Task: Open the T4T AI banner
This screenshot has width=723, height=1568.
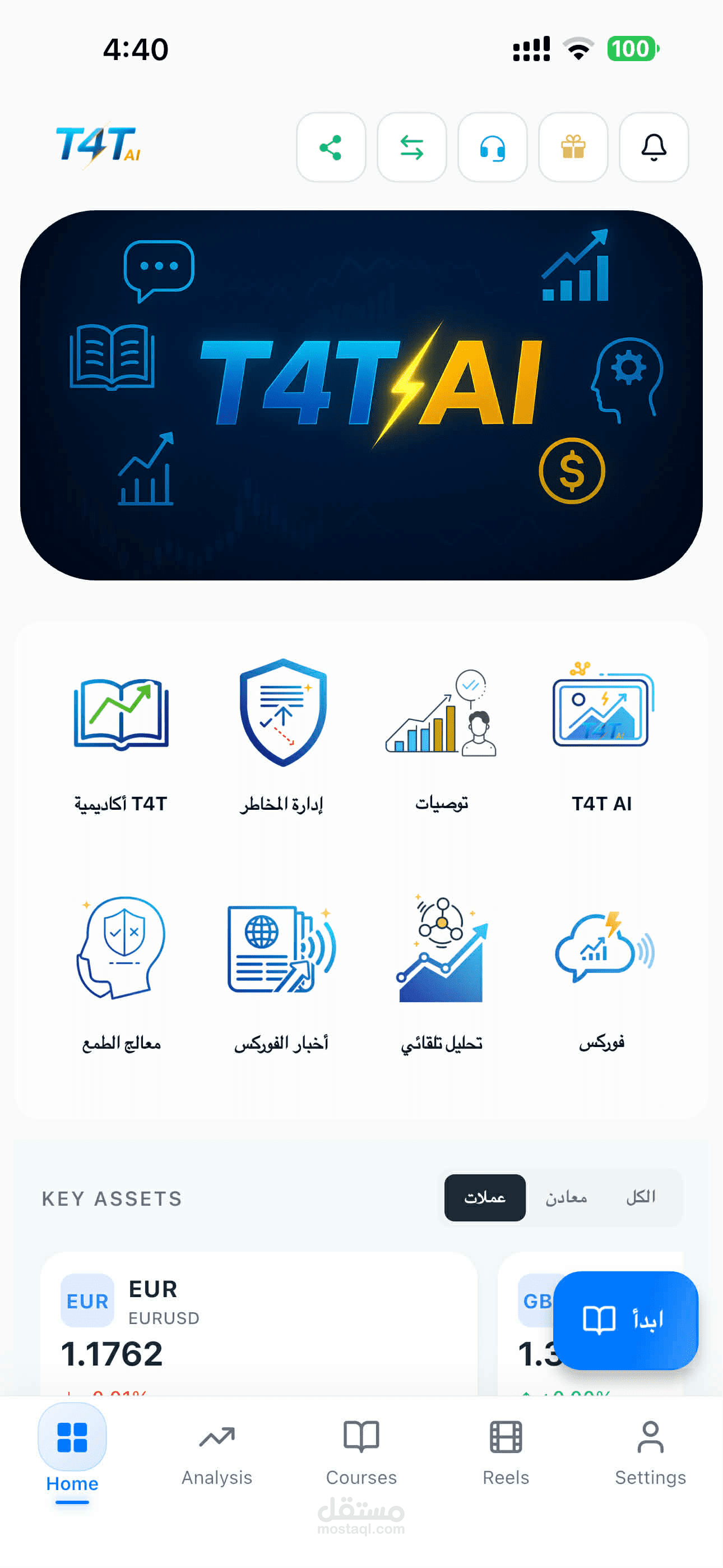Action: 361,395
